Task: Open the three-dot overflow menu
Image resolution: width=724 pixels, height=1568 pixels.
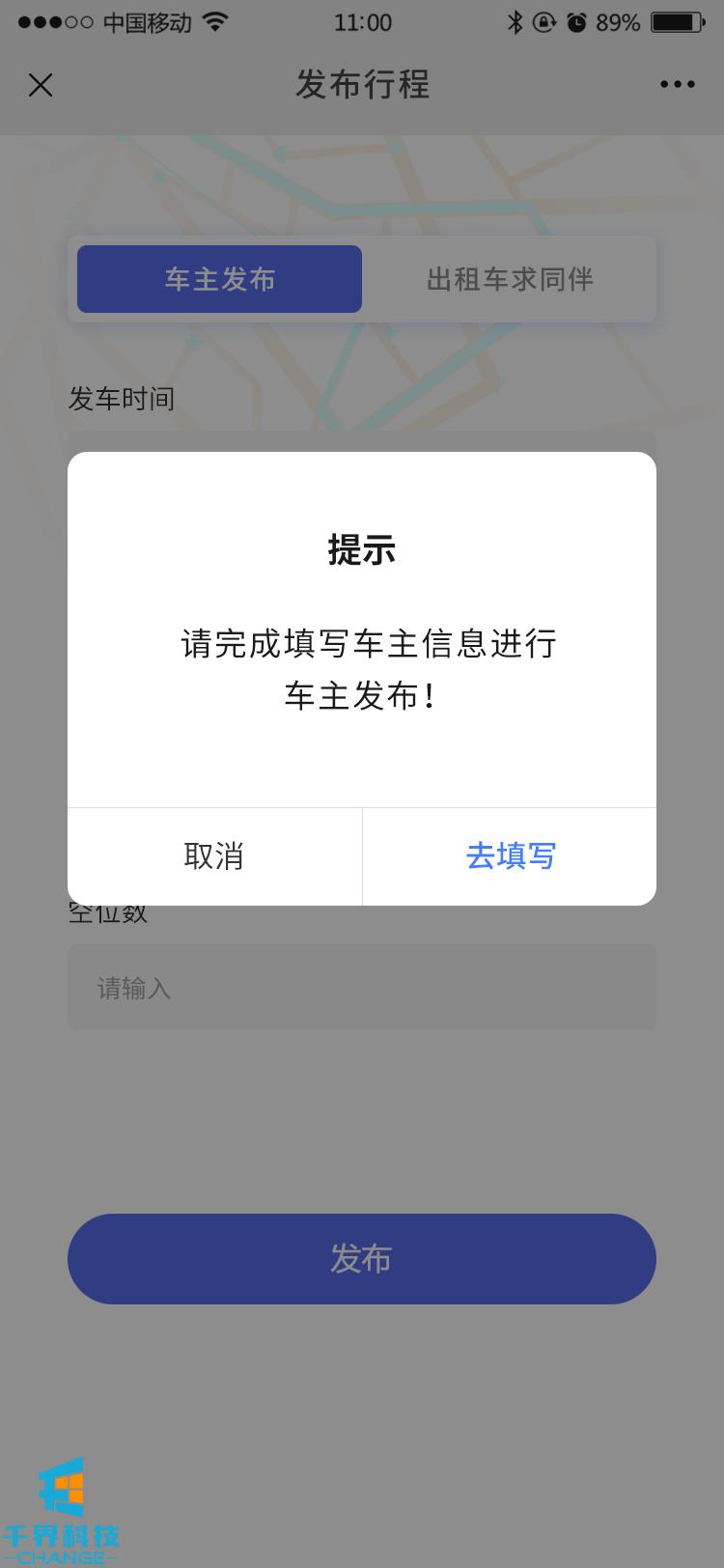Action: [677, 85]
